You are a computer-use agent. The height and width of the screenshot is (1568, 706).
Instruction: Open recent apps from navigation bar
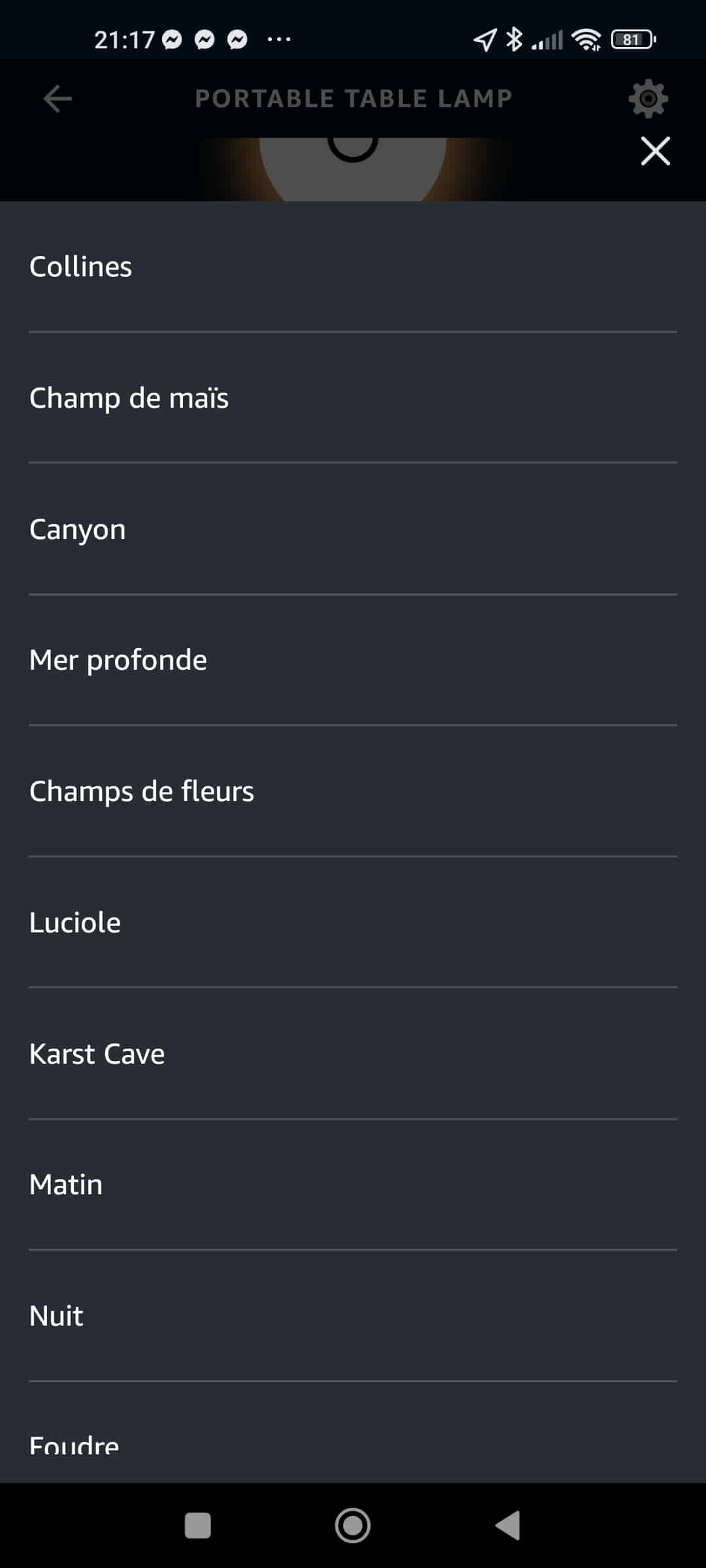[x=197, y=1526]
